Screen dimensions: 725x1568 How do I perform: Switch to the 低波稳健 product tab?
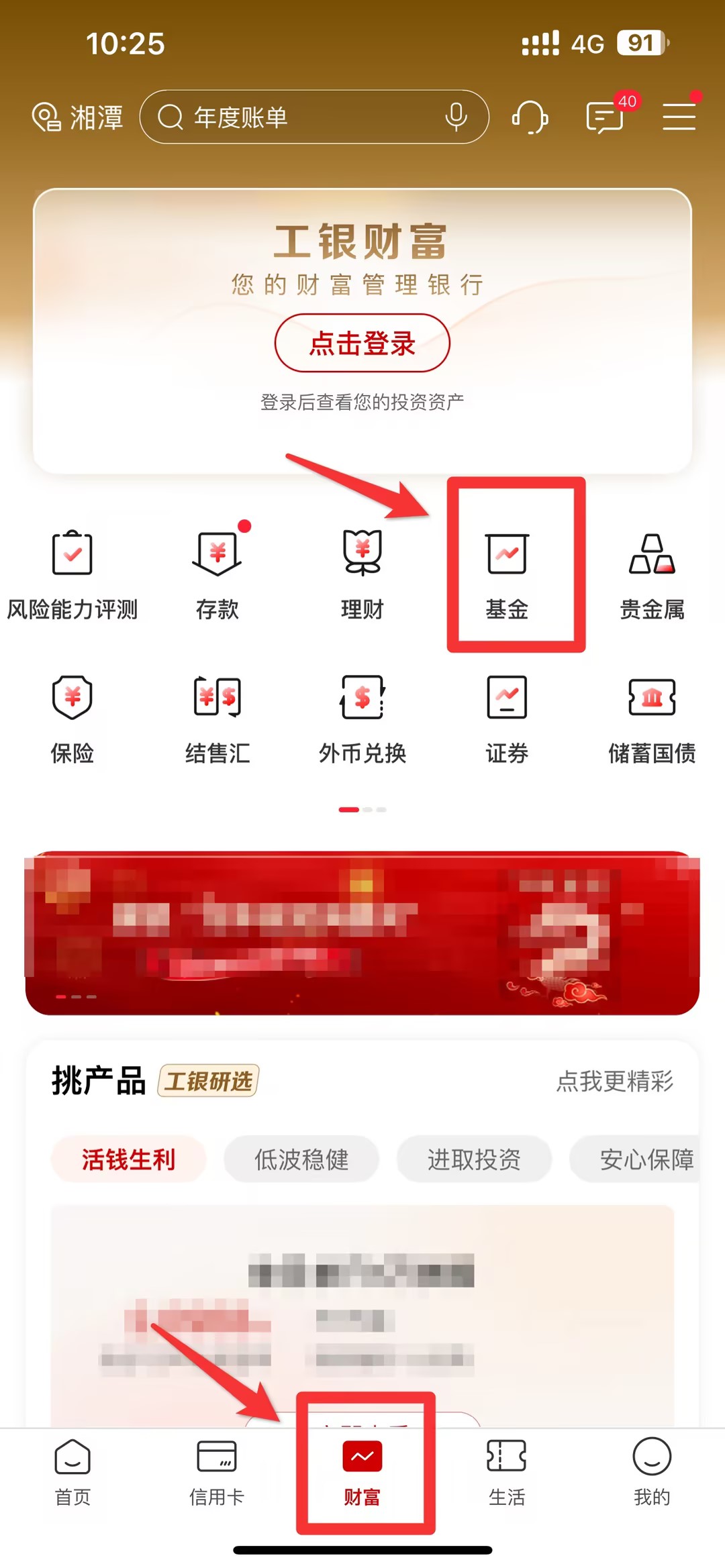[301, 1159]
